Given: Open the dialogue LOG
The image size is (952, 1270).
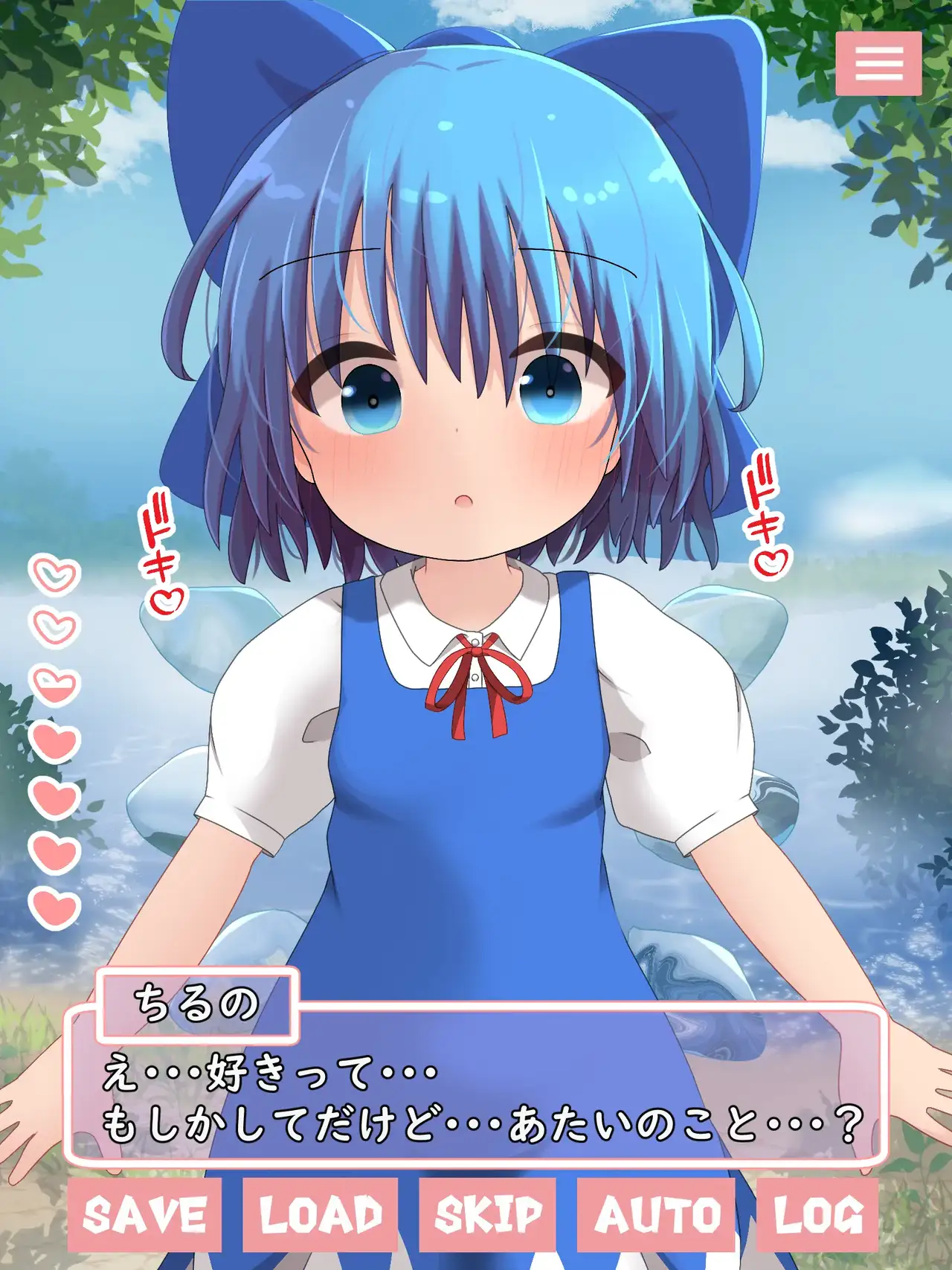Looking at the screenshot, I should pyautogui.click(x=817, y=1215).
